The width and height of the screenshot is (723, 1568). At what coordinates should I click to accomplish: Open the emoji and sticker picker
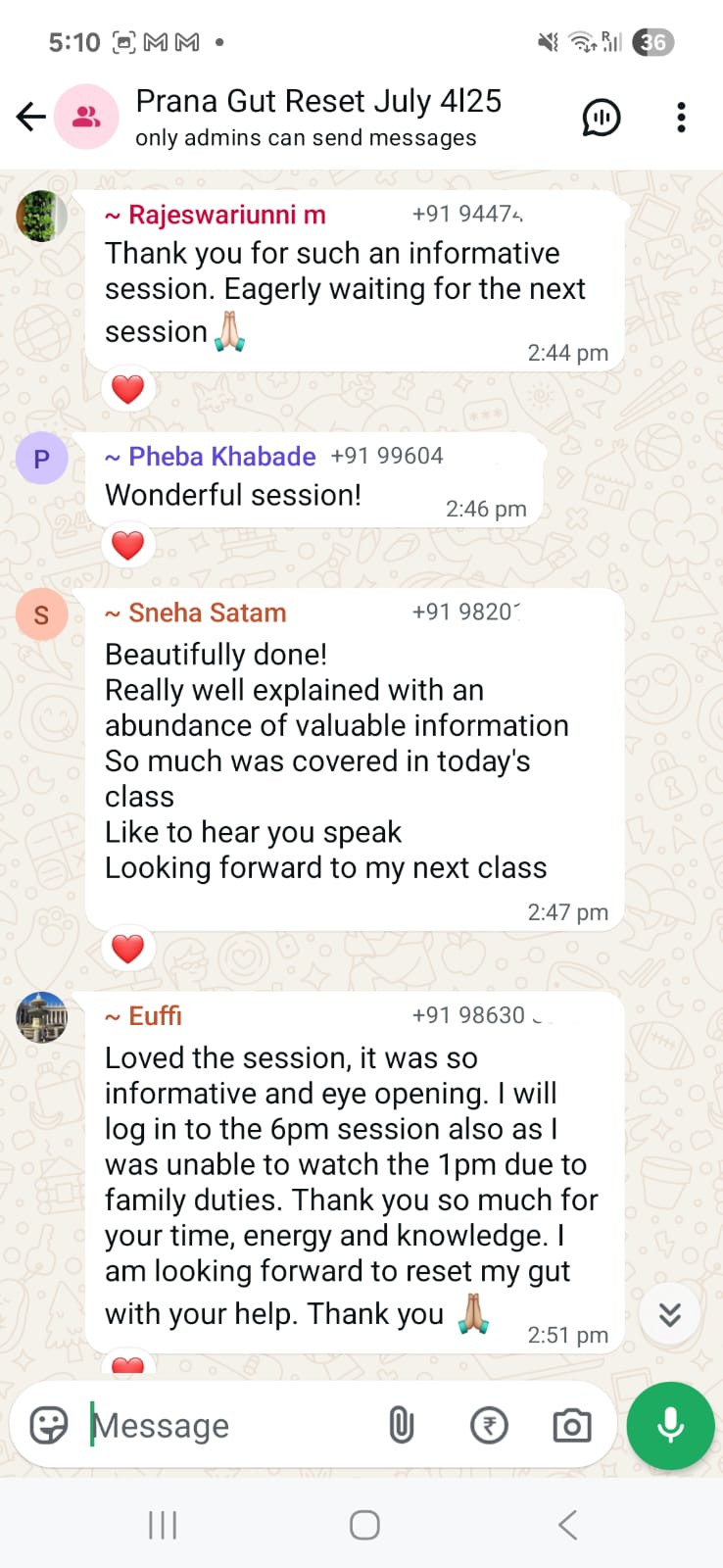49,1425
